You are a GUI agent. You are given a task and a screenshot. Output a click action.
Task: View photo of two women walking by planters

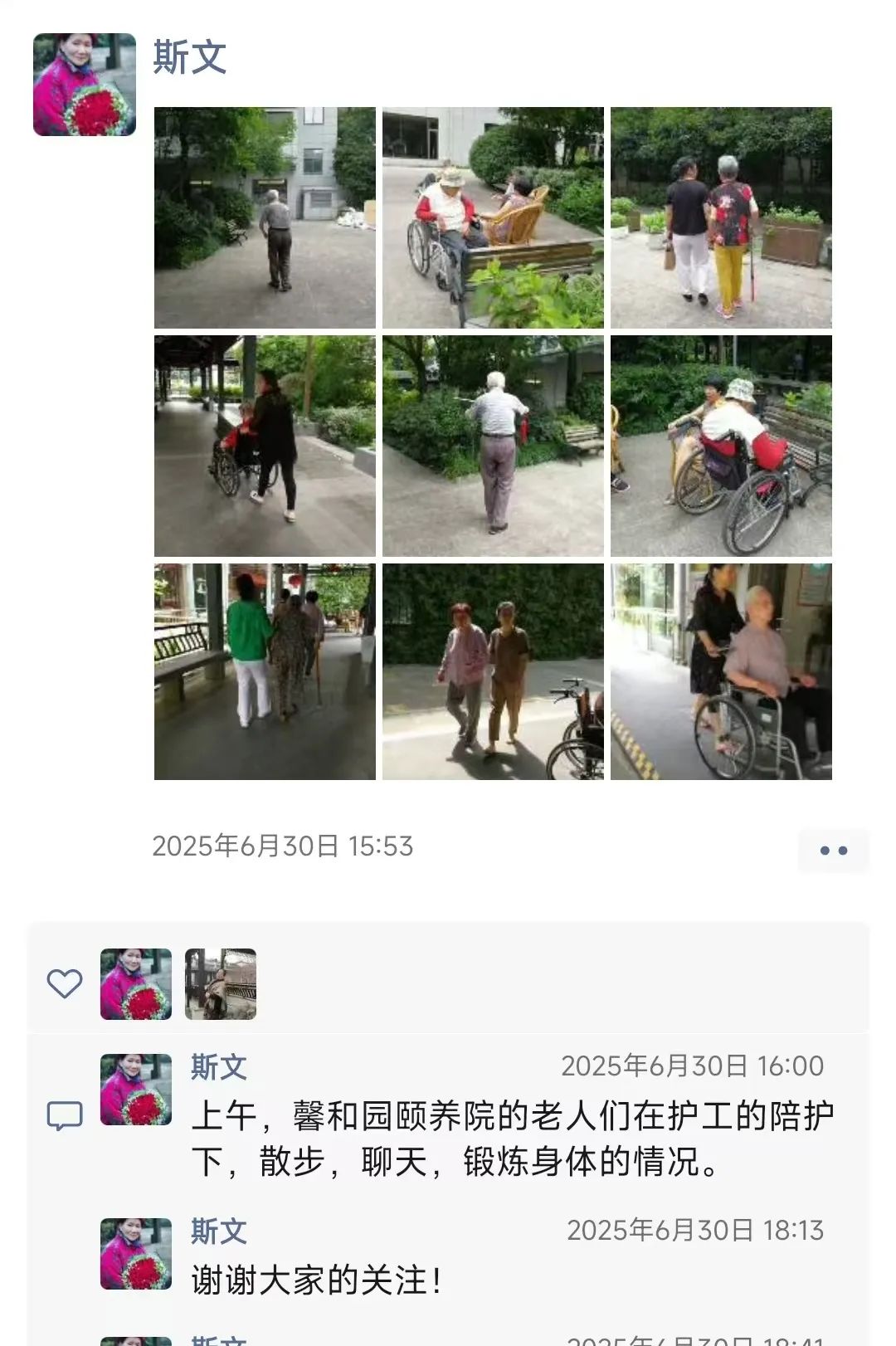point(721,217)
